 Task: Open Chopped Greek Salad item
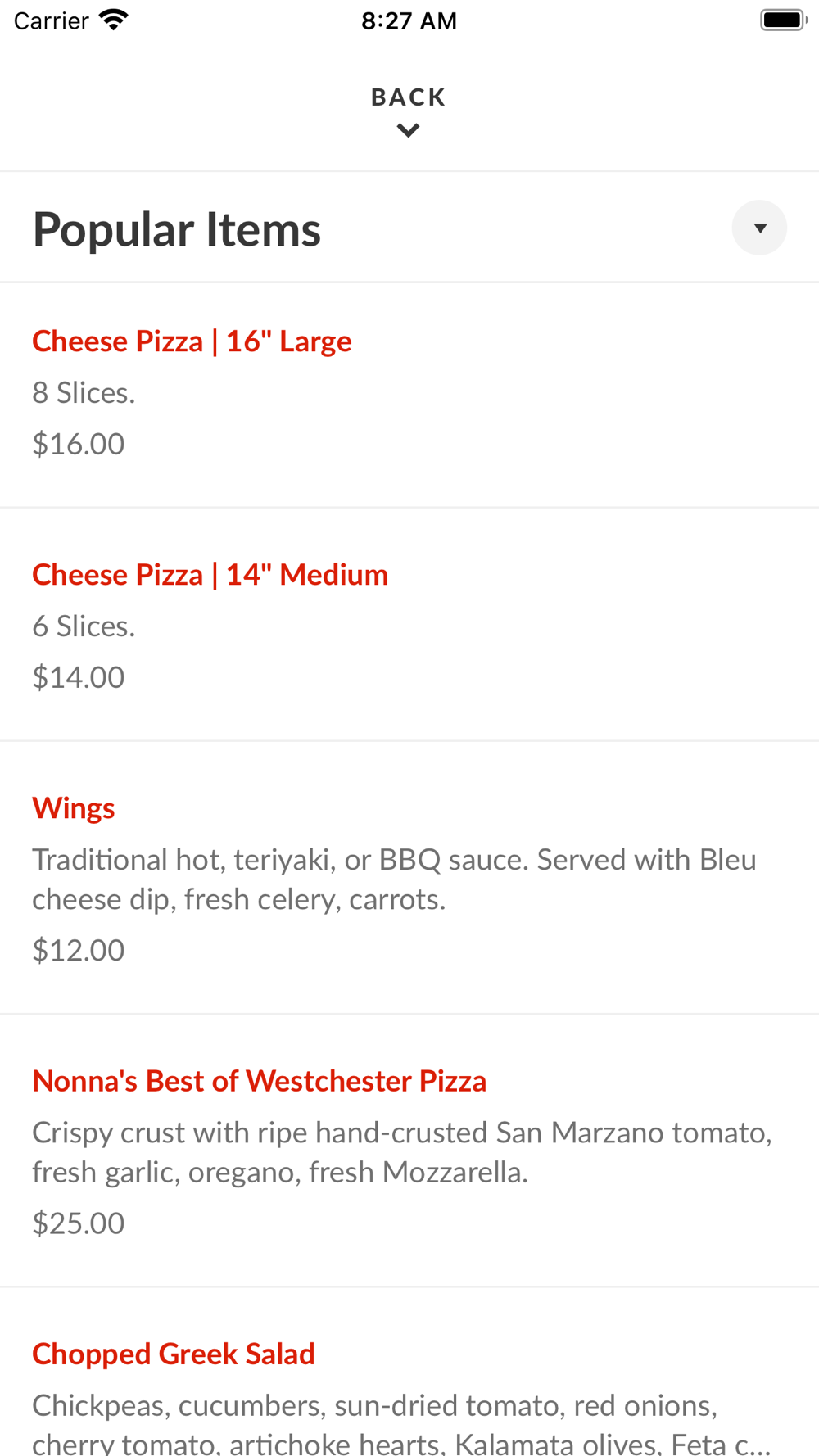coord(174,1354)
